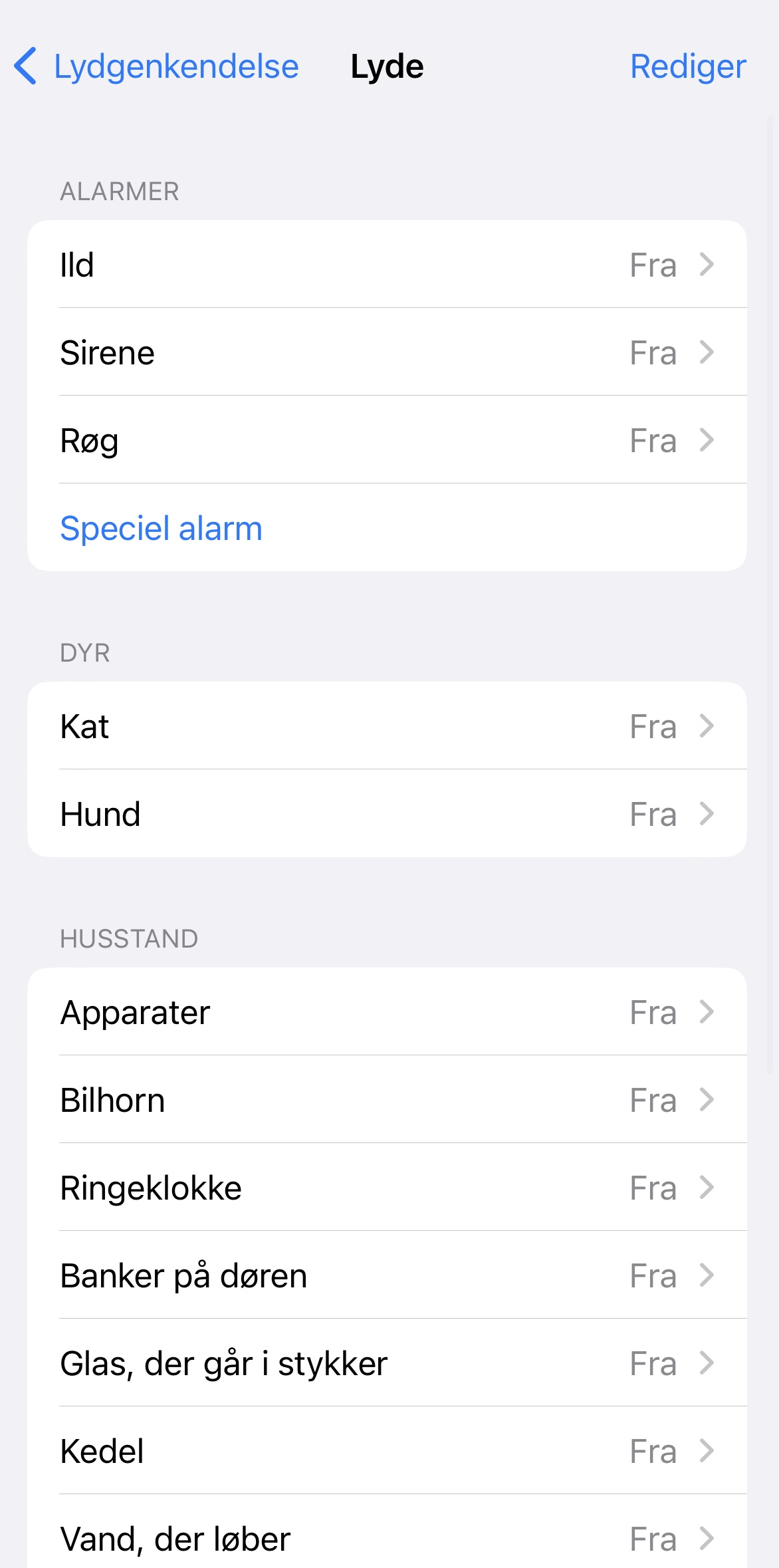The image size is (779, 1568).
Task: Go back to Lydgenkendelse
Action: 157,66
